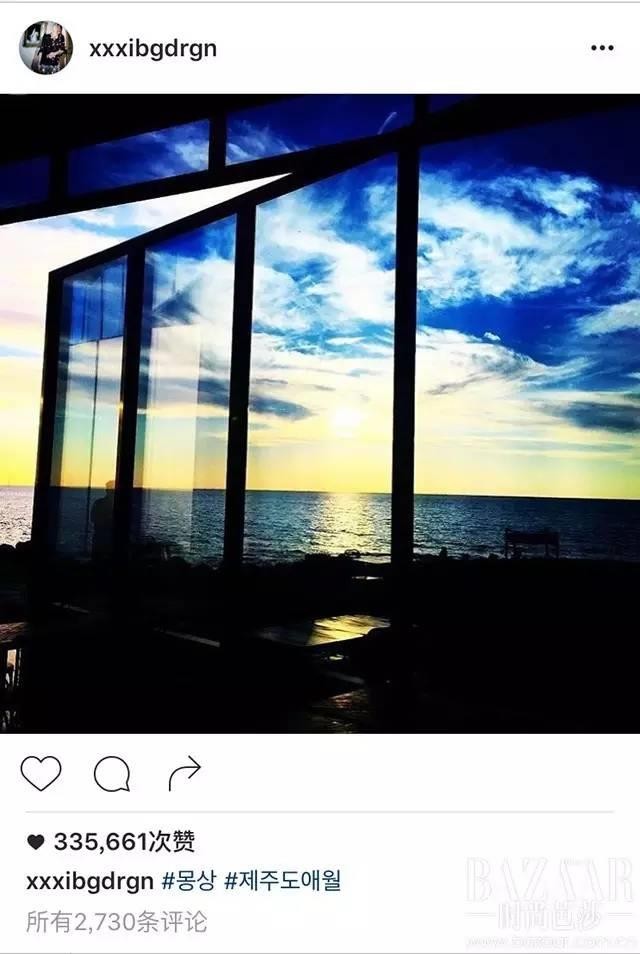Tap the xxxibgdrgn username in the caption
Screen dimensions: 640x954
click(89, 881)
